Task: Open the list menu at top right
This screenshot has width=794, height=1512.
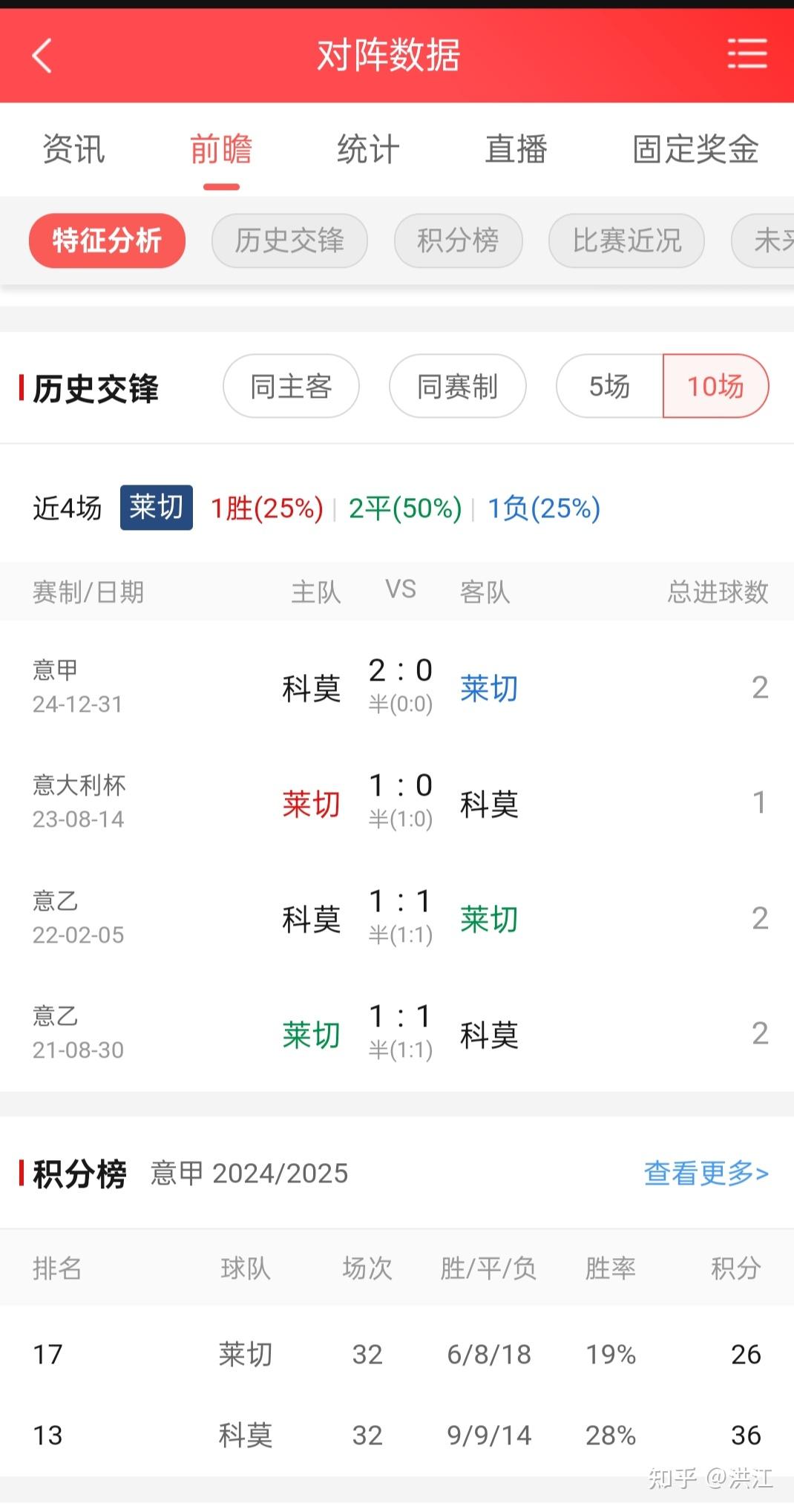Action: tap(748, 55)
